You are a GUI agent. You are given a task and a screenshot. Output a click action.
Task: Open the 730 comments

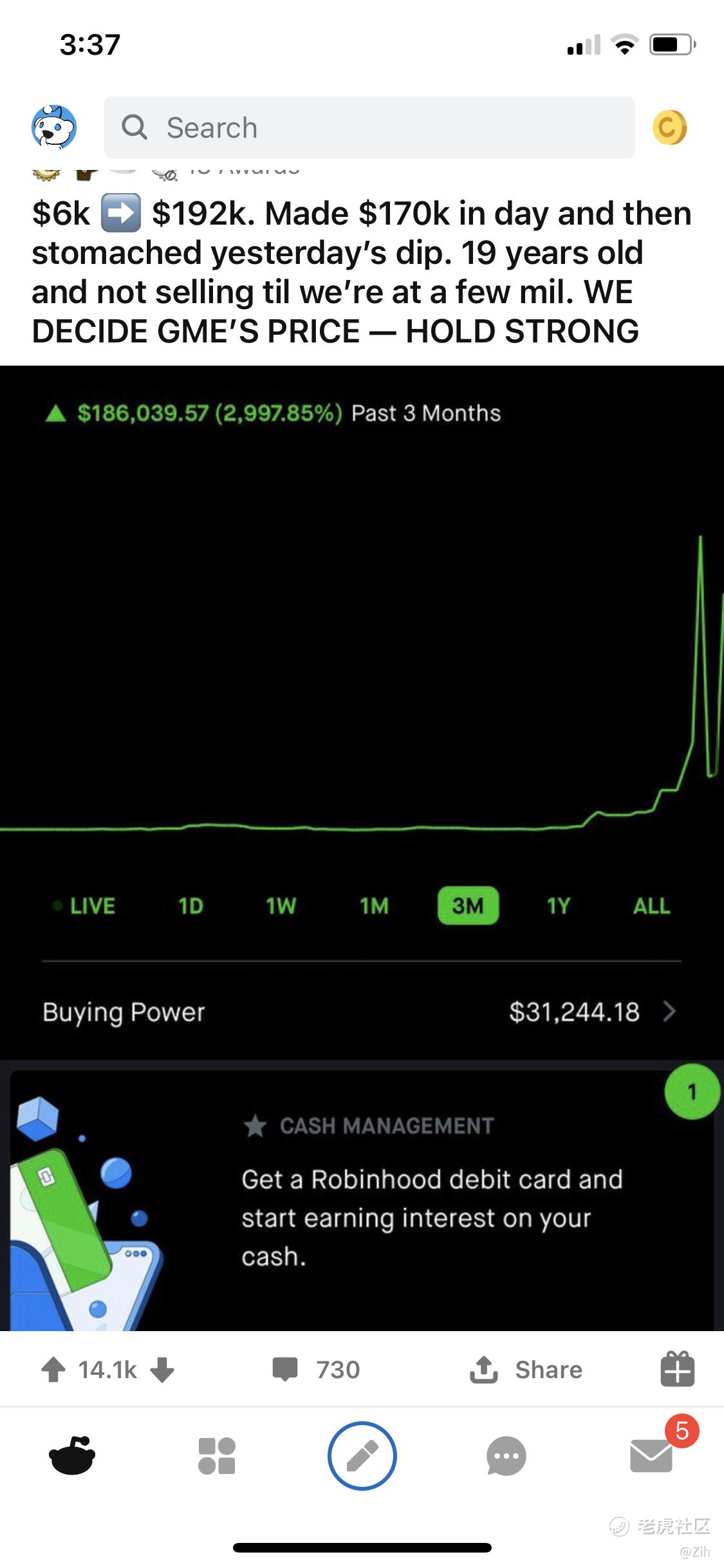tap(316, 1369)
